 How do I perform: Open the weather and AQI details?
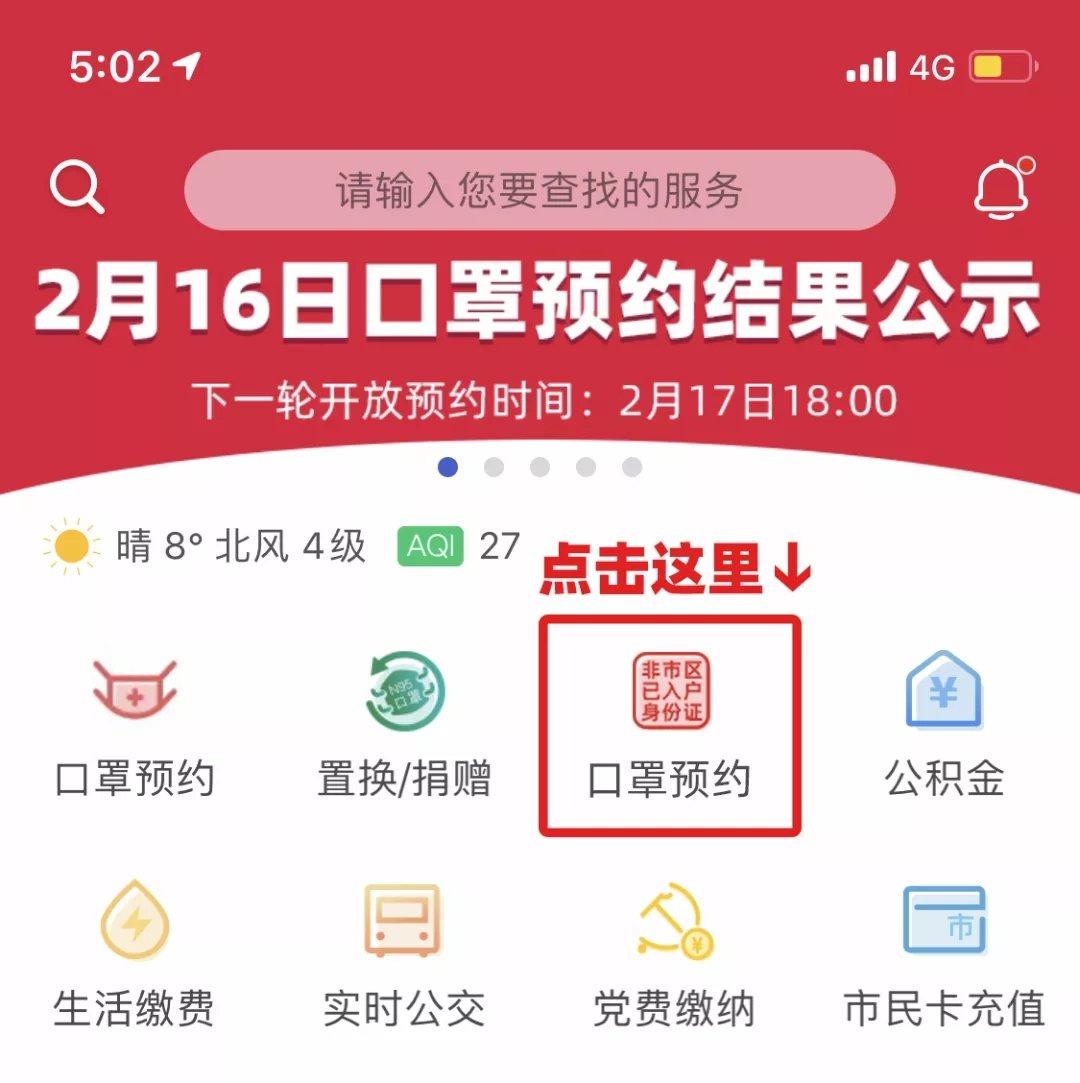click(282, 547)
